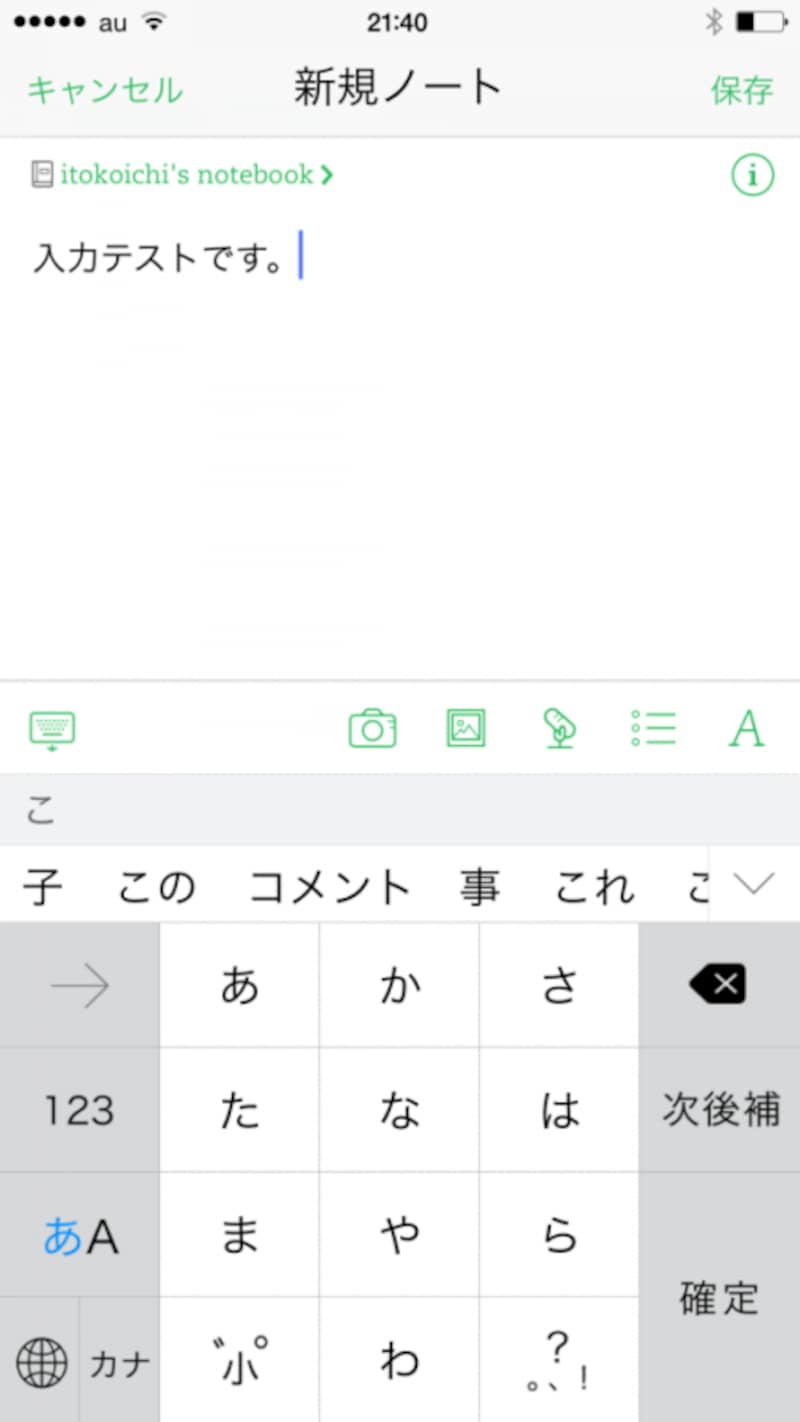Open the notebook selector for itokoichi's notebook
Screen dimensions: 800x1422
(x=178, y=174)
